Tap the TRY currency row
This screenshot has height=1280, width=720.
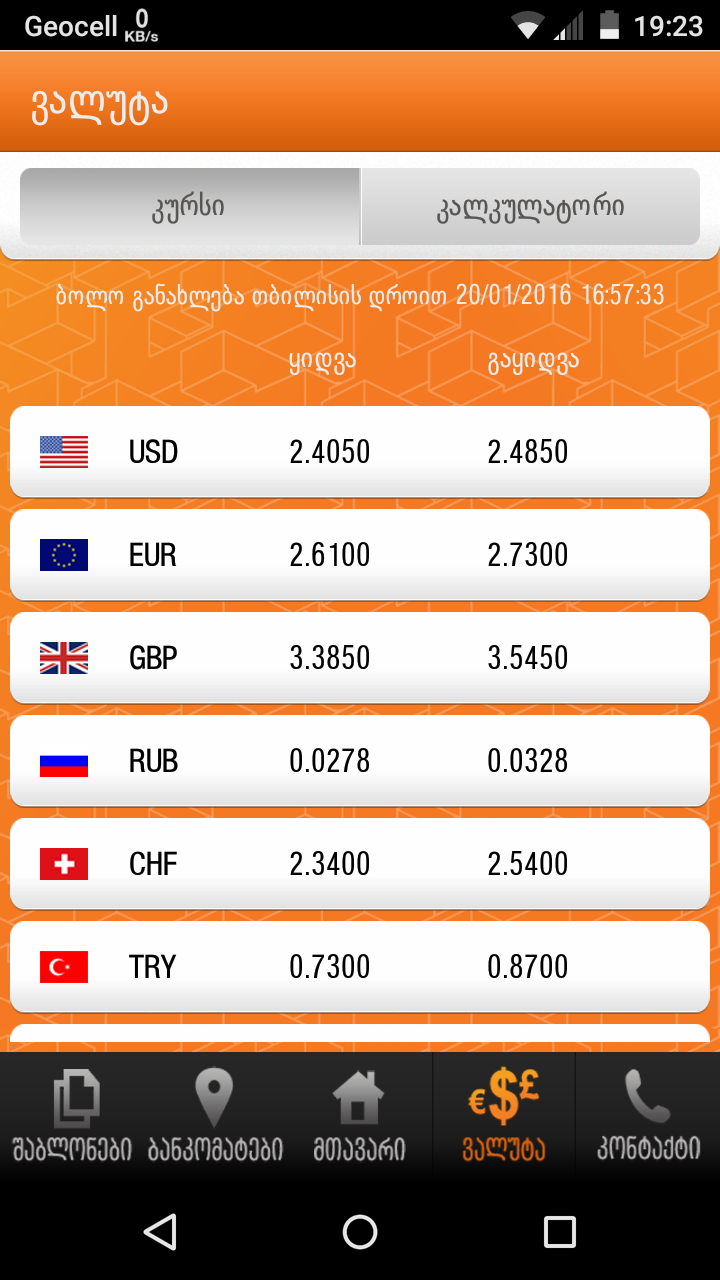click(x=360, y=967)
